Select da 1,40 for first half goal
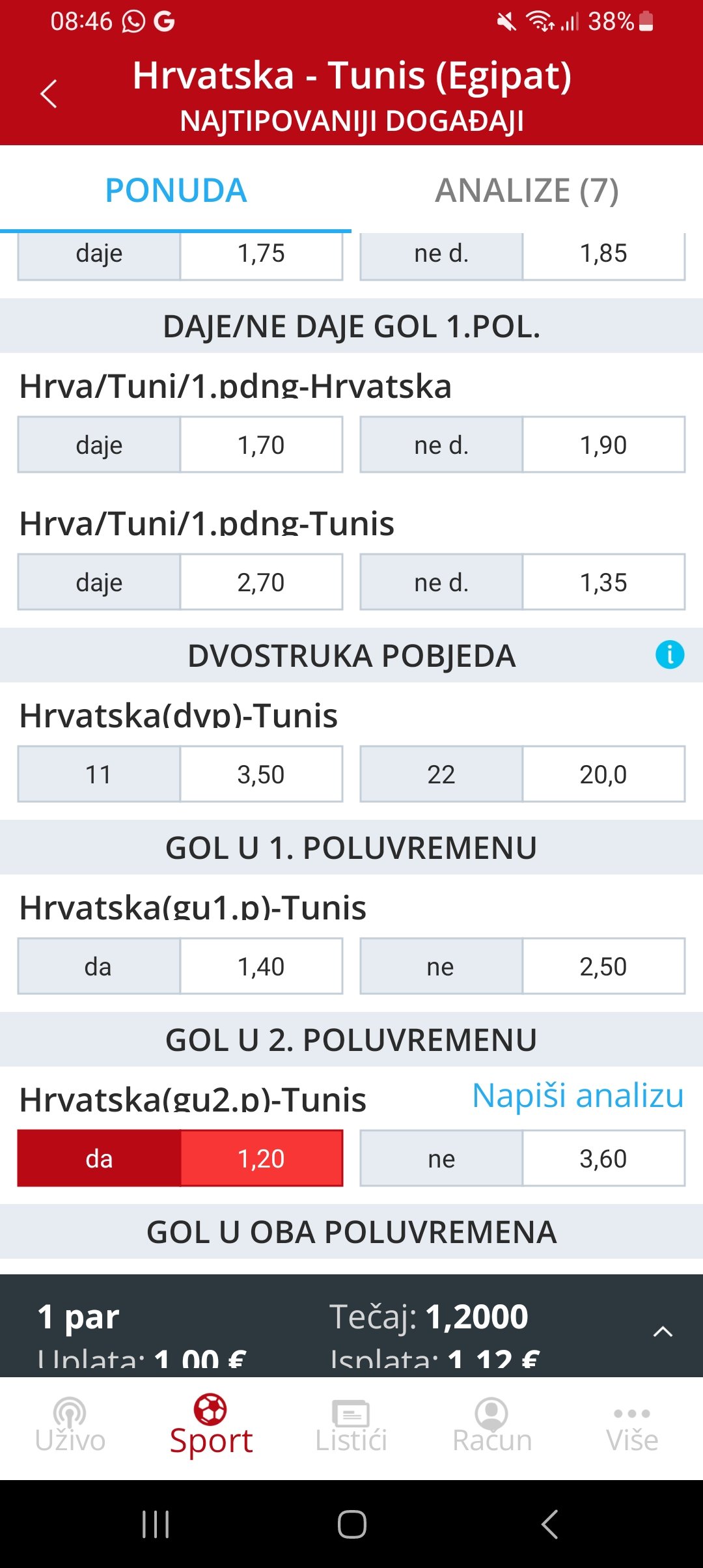The height and width of the screenshot is (1568, 703). click(x=180, y=966)
